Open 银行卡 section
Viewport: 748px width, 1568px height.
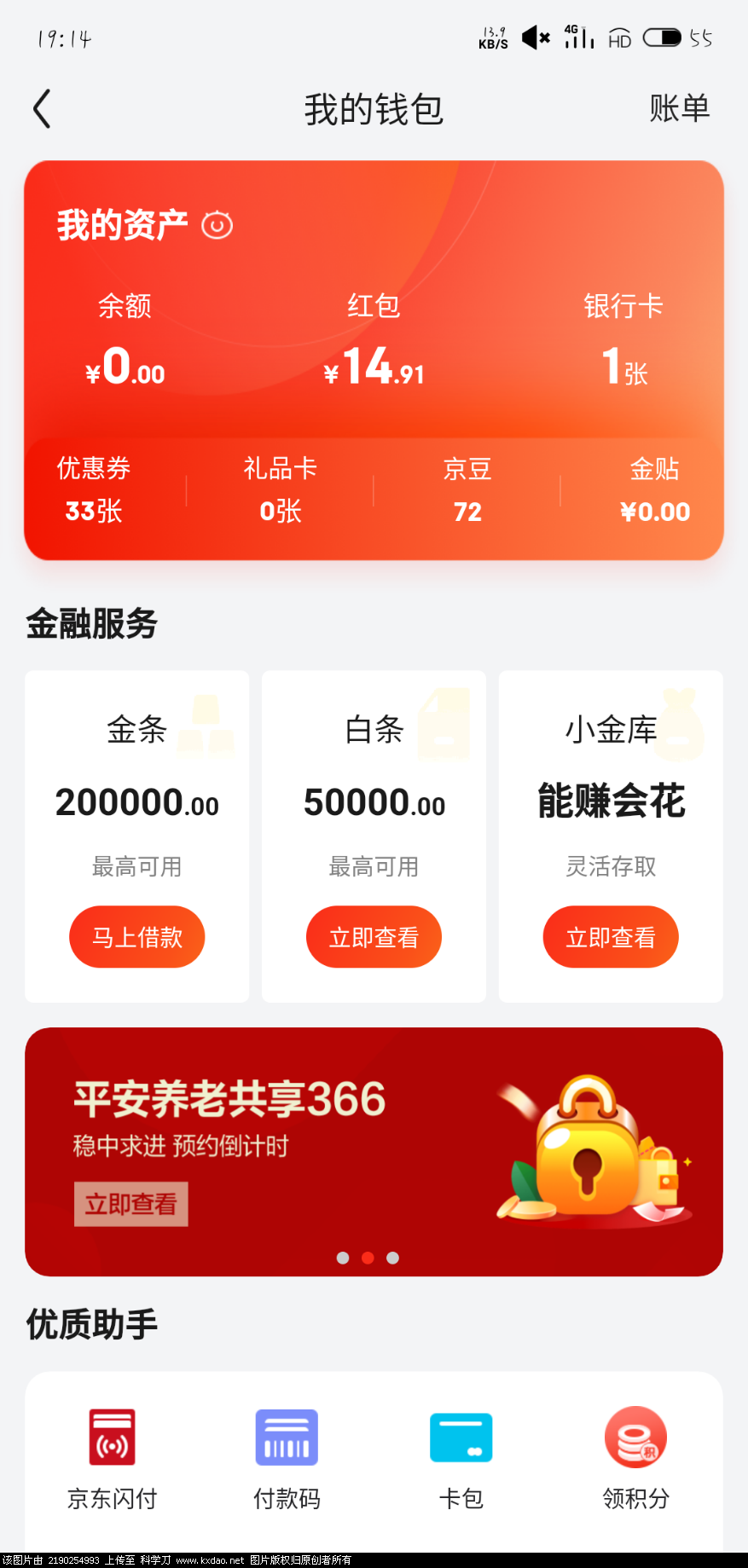point(623,341)
